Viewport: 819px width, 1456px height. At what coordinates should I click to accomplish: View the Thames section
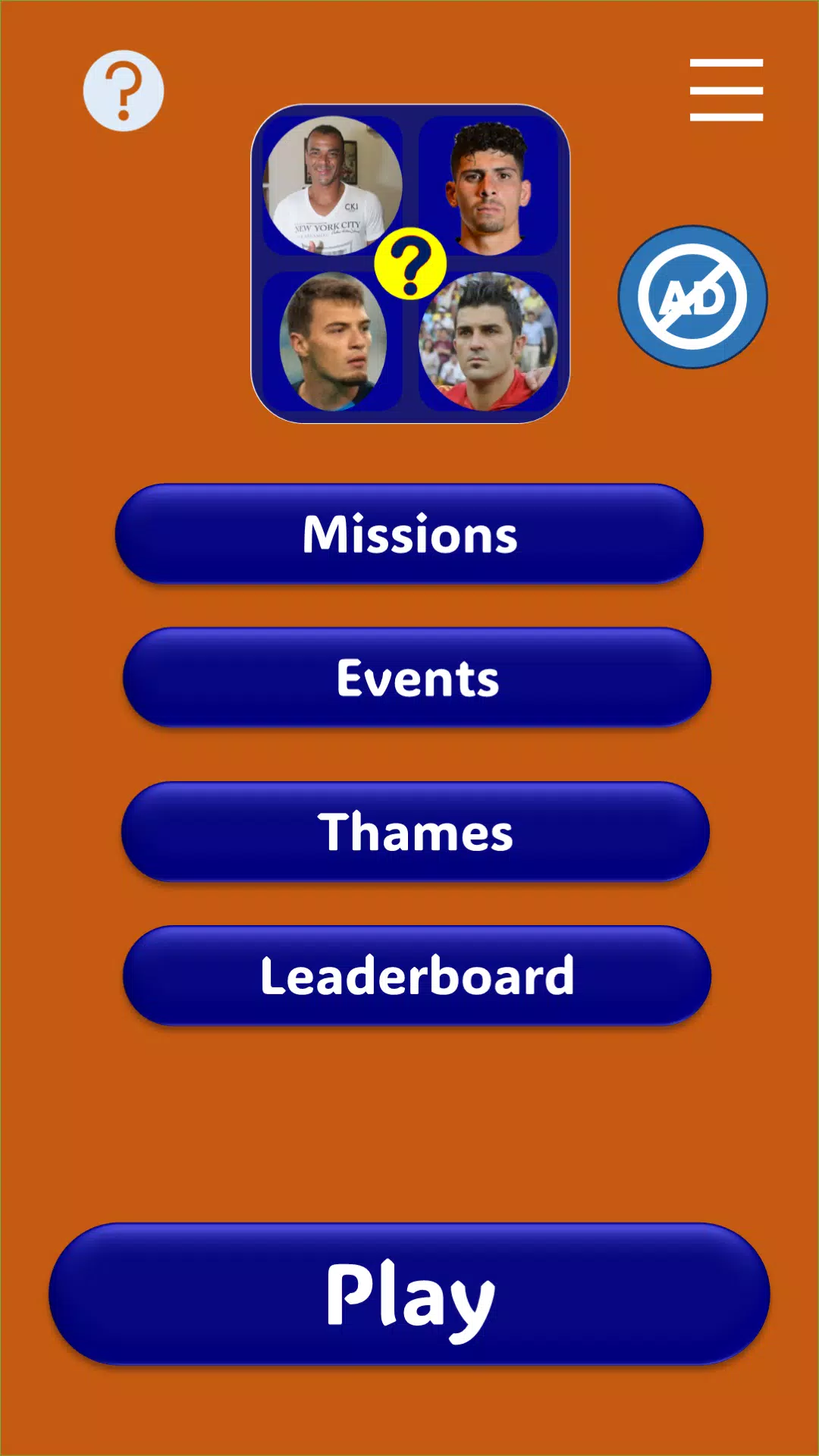(x=409, y=833)
